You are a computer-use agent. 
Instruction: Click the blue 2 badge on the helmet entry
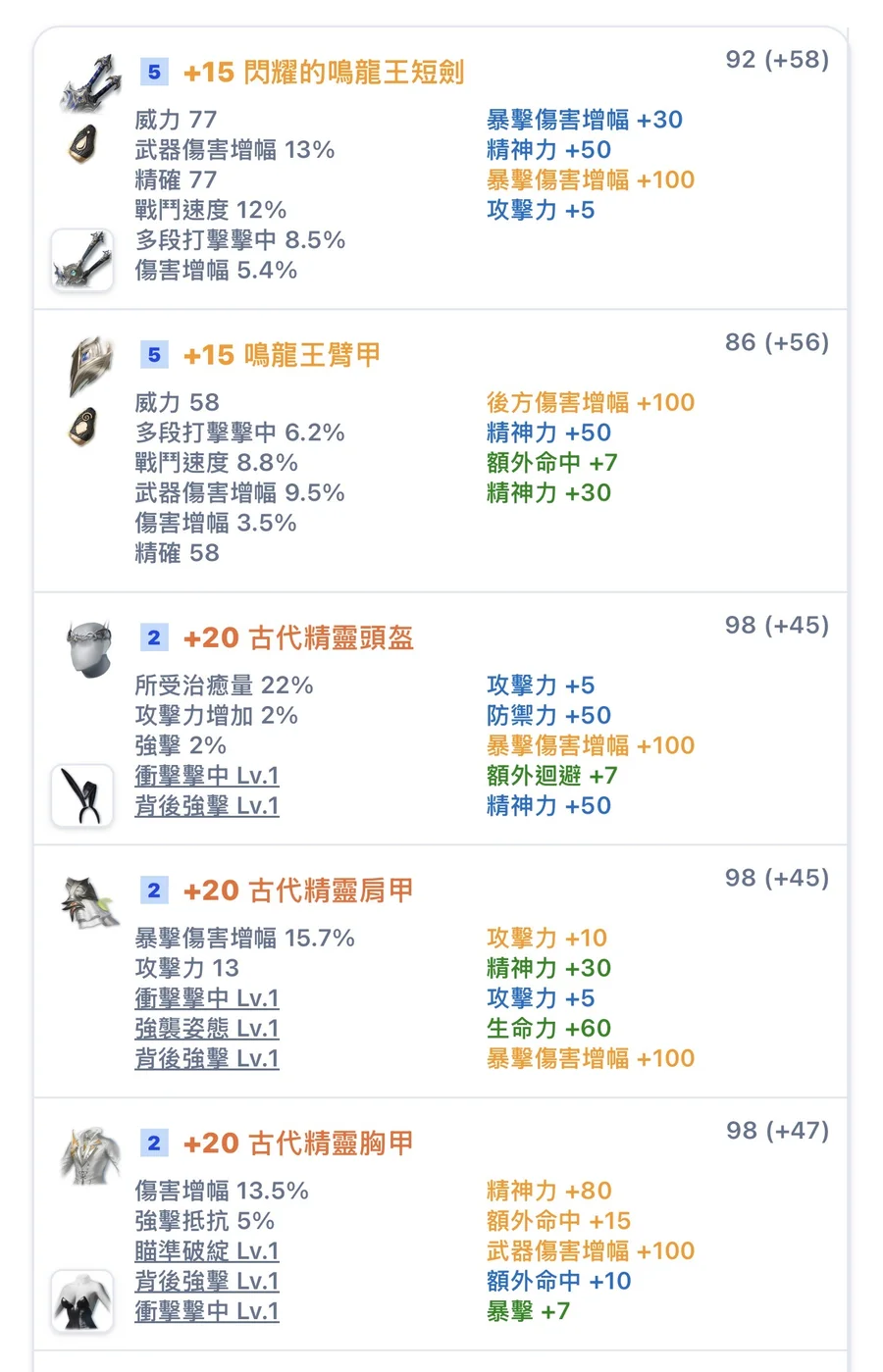(153, 638)
